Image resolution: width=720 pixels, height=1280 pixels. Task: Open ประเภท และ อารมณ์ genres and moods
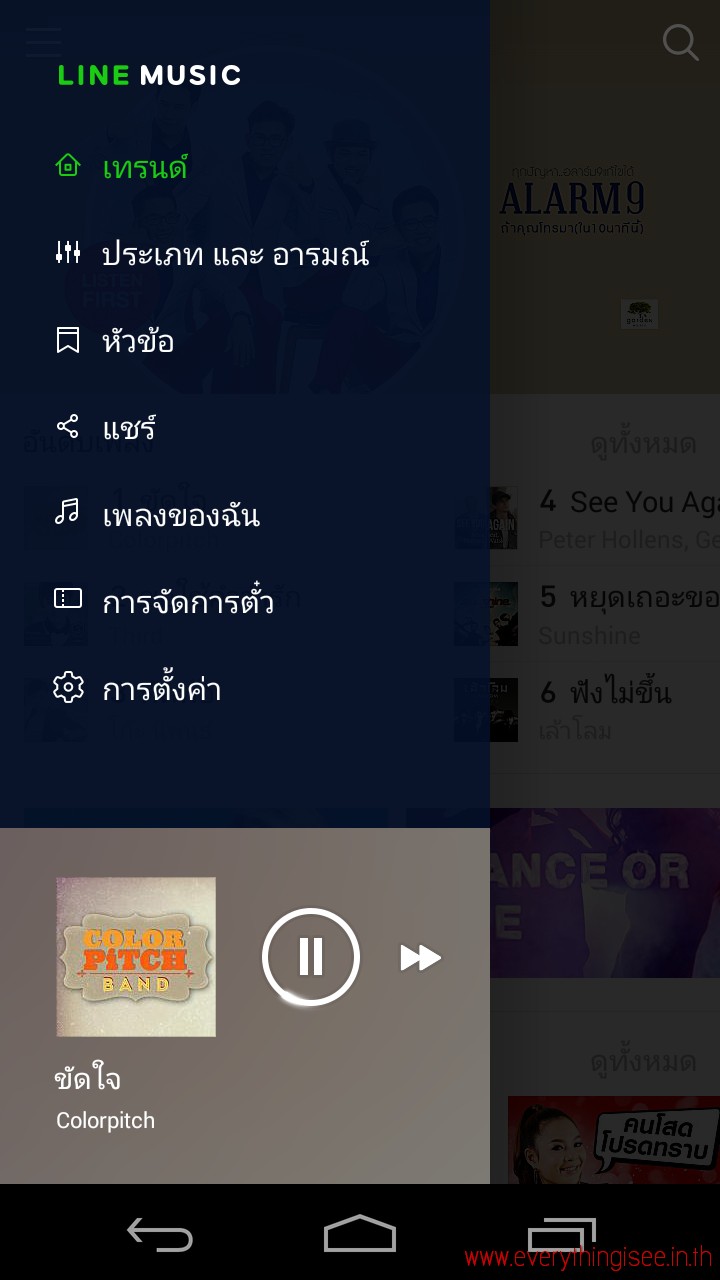(x=245, y=254)
